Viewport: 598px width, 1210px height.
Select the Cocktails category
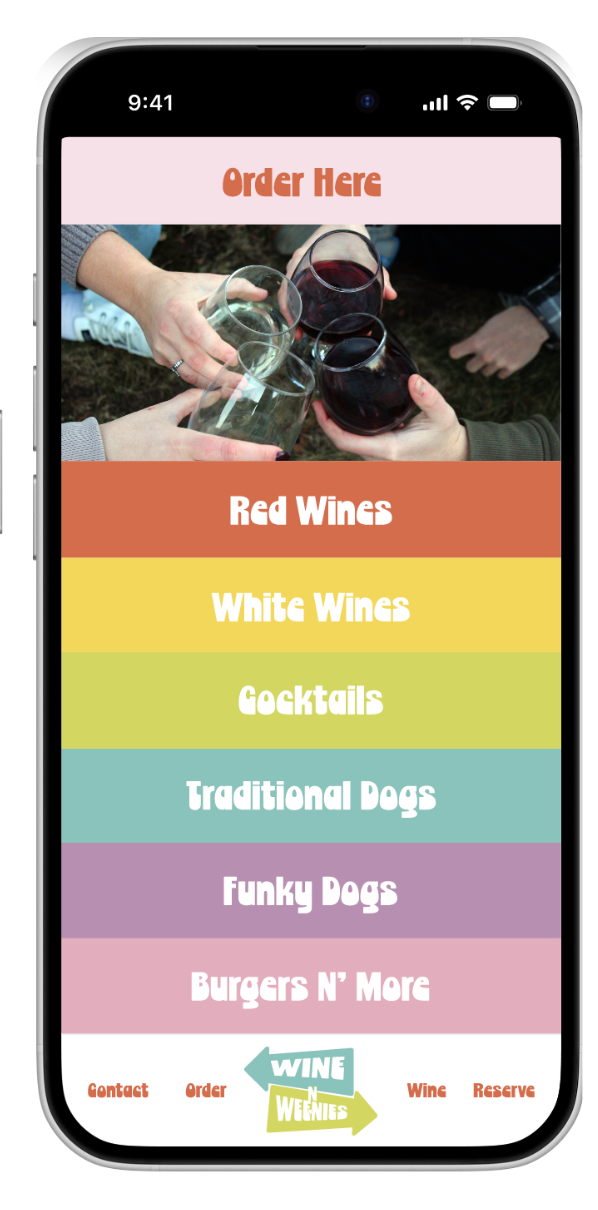(311, 701)
